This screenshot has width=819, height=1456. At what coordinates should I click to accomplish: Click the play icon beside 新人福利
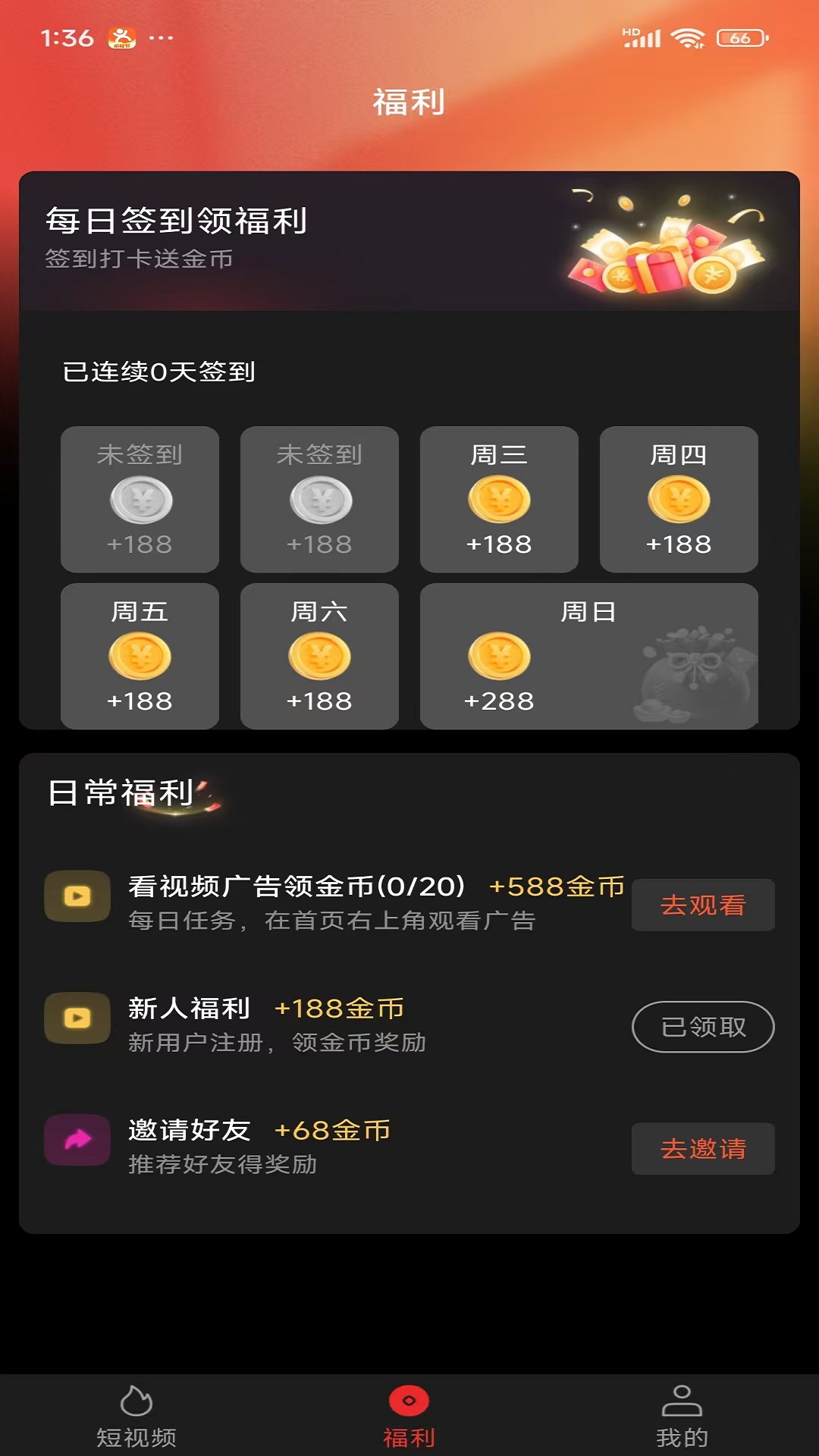coord(78,1018)
